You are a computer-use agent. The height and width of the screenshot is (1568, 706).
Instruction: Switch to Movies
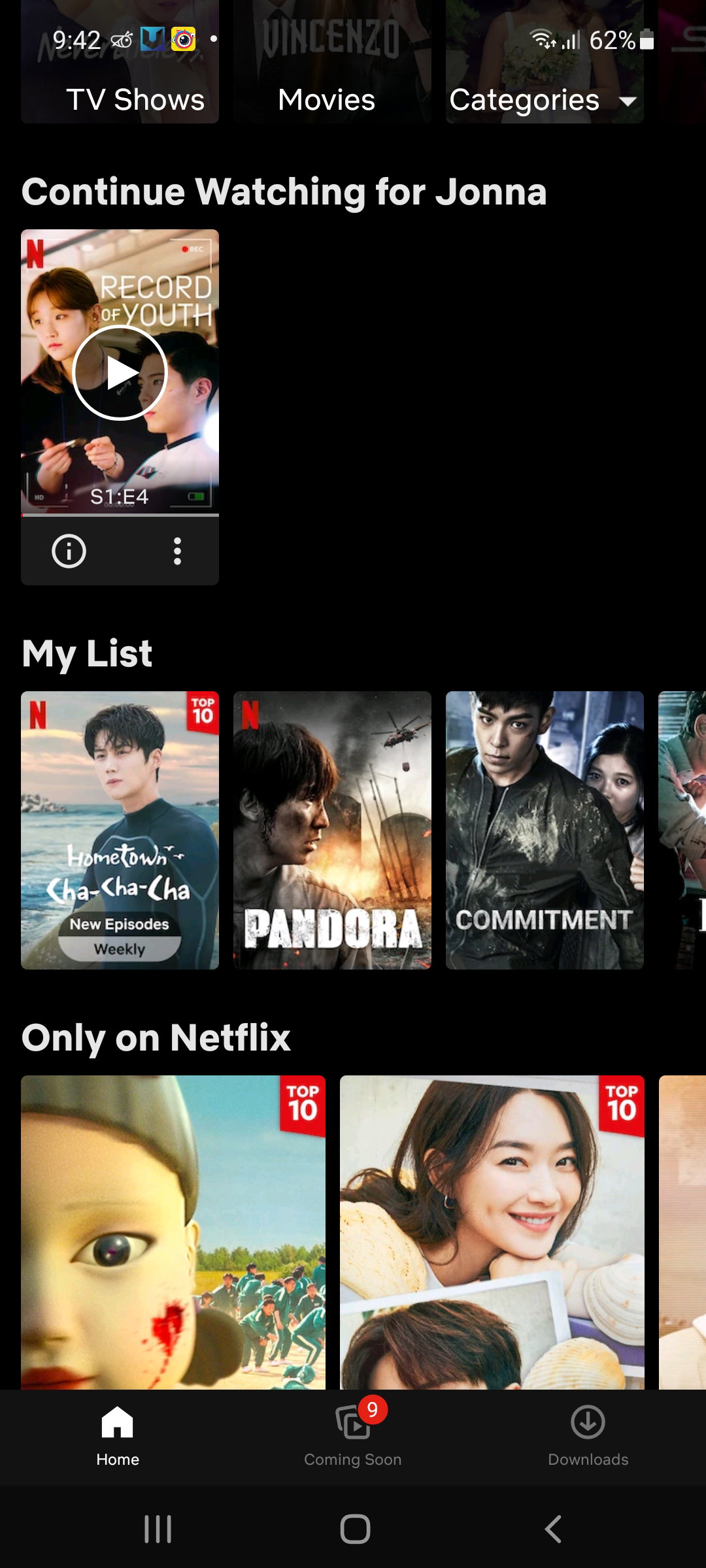[327, 100]
